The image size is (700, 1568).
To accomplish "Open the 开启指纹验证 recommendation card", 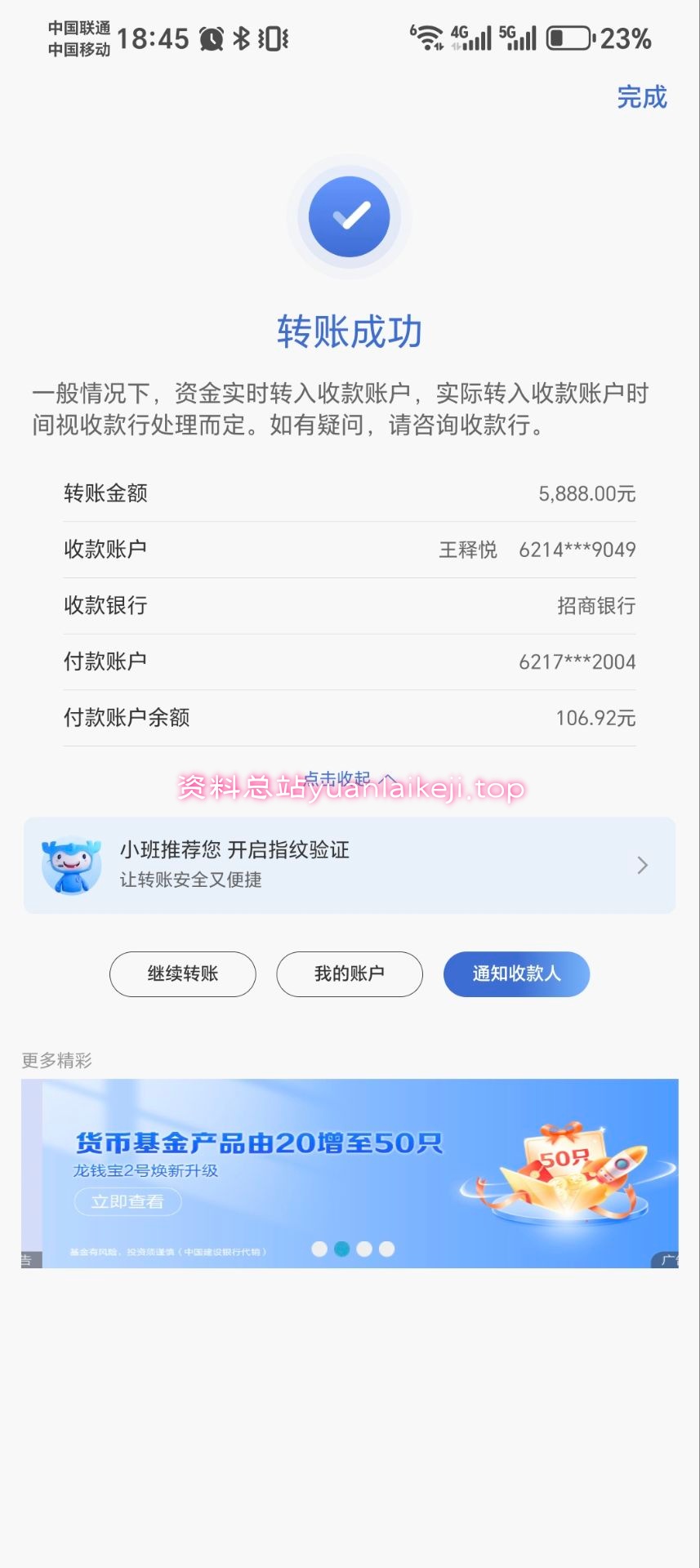I will (349, 865).
